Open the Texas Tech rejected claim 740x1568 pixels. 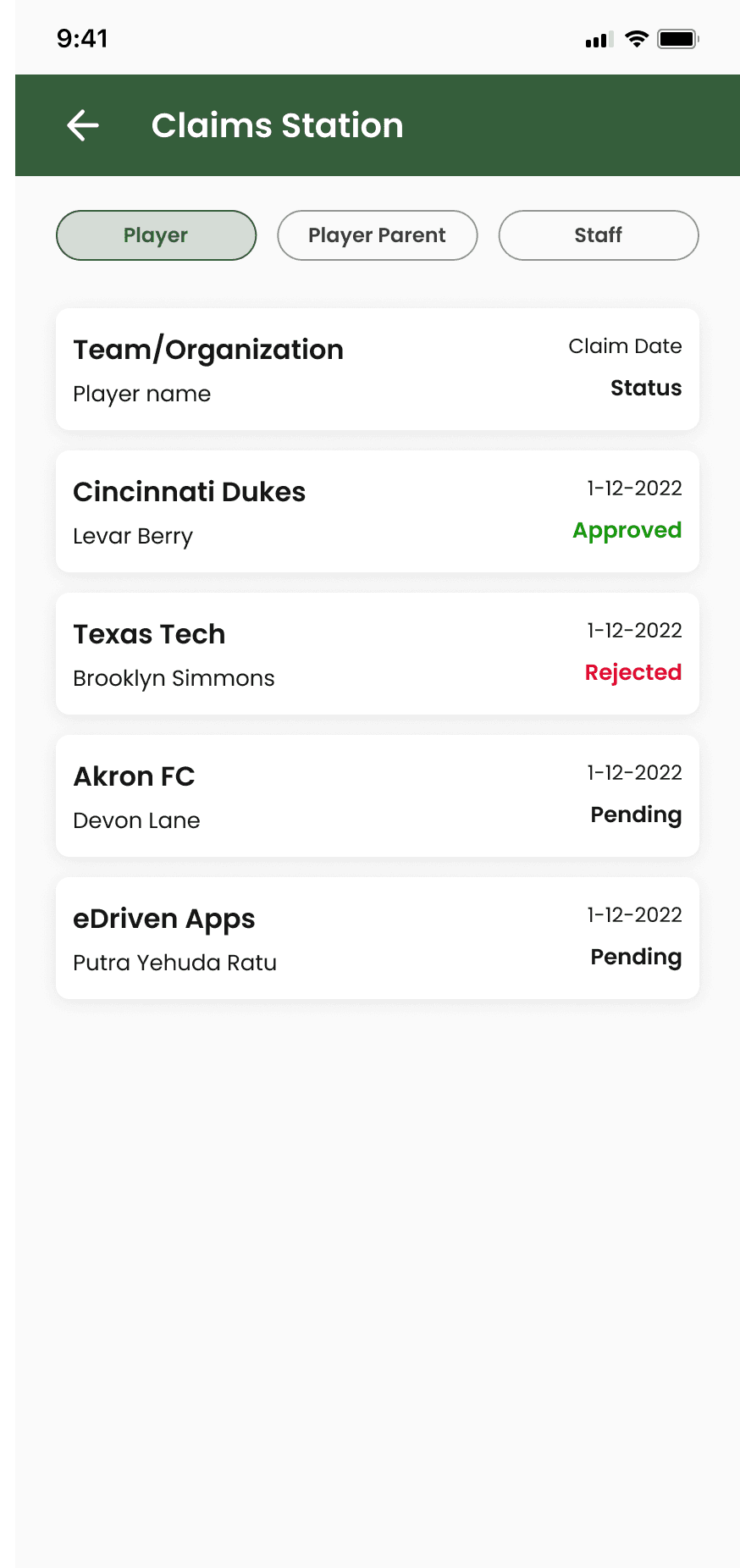pyautogui.click(x=377, y=654)
